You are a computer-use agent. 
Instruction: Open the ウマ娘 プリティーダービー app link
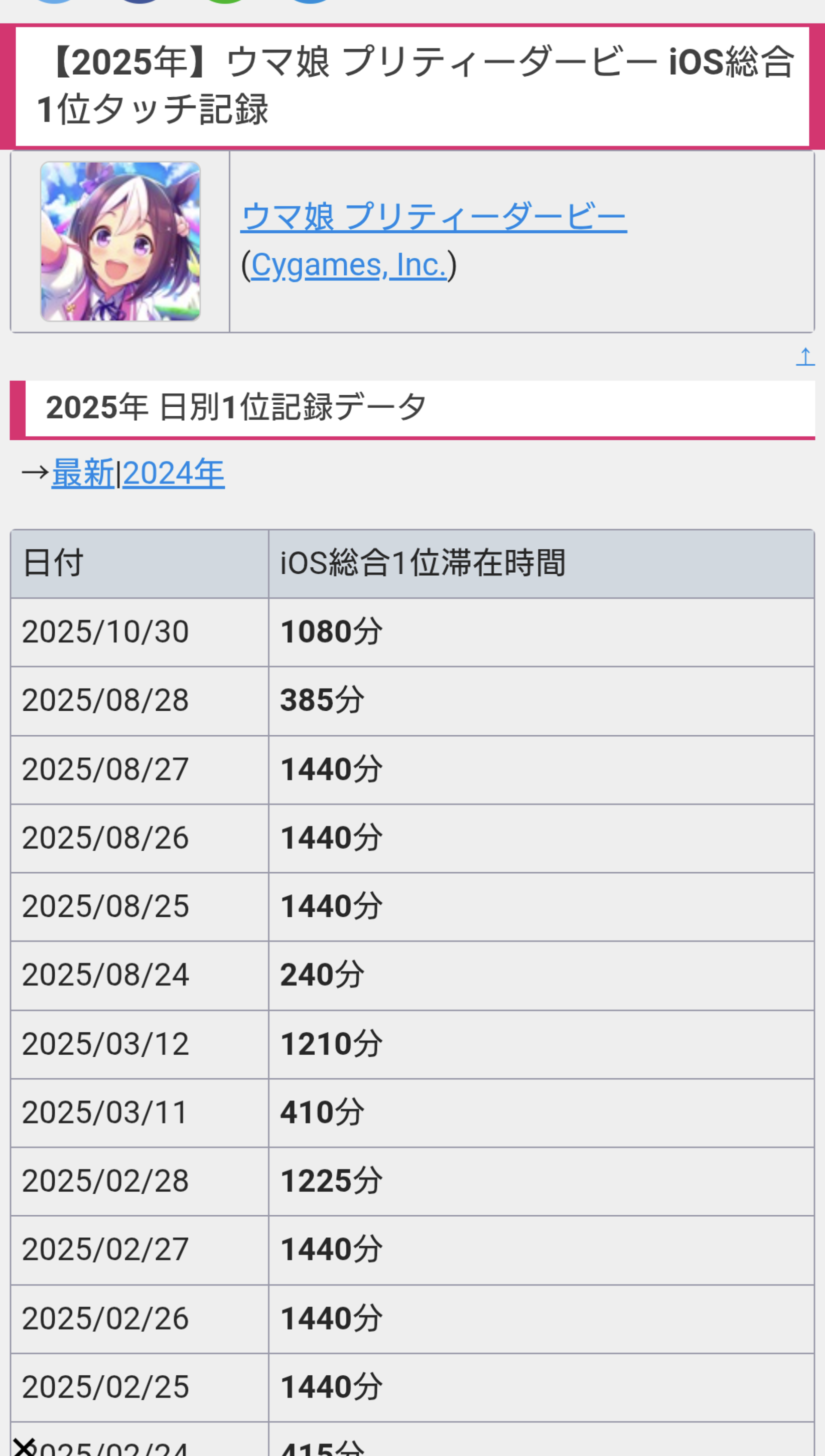pyautogui.click(x=434, y=216)
